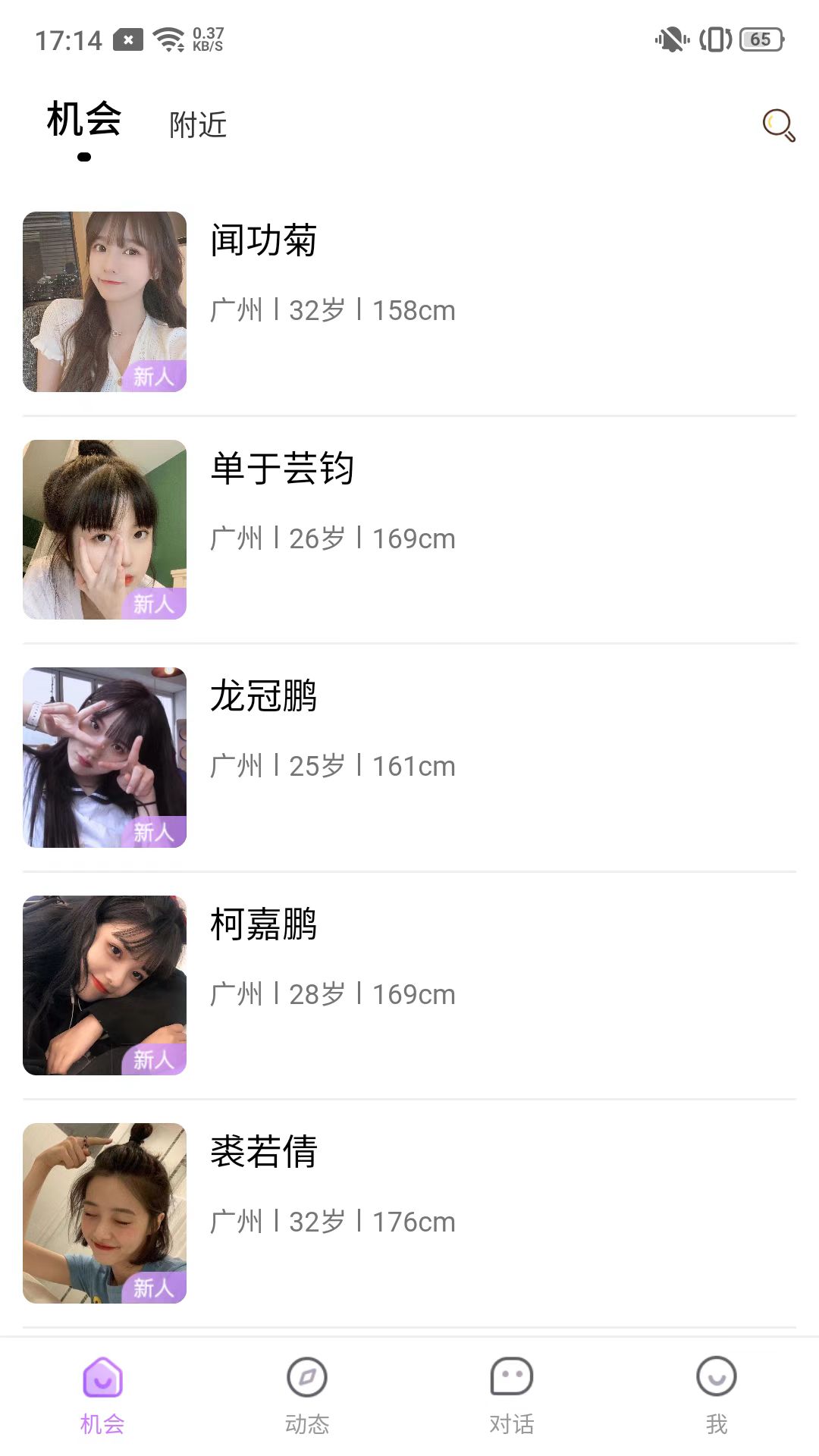Tap the 新人 badge on 龙冠鹏's photo
Screen dimensions: 819x1456
coord(155,830)
